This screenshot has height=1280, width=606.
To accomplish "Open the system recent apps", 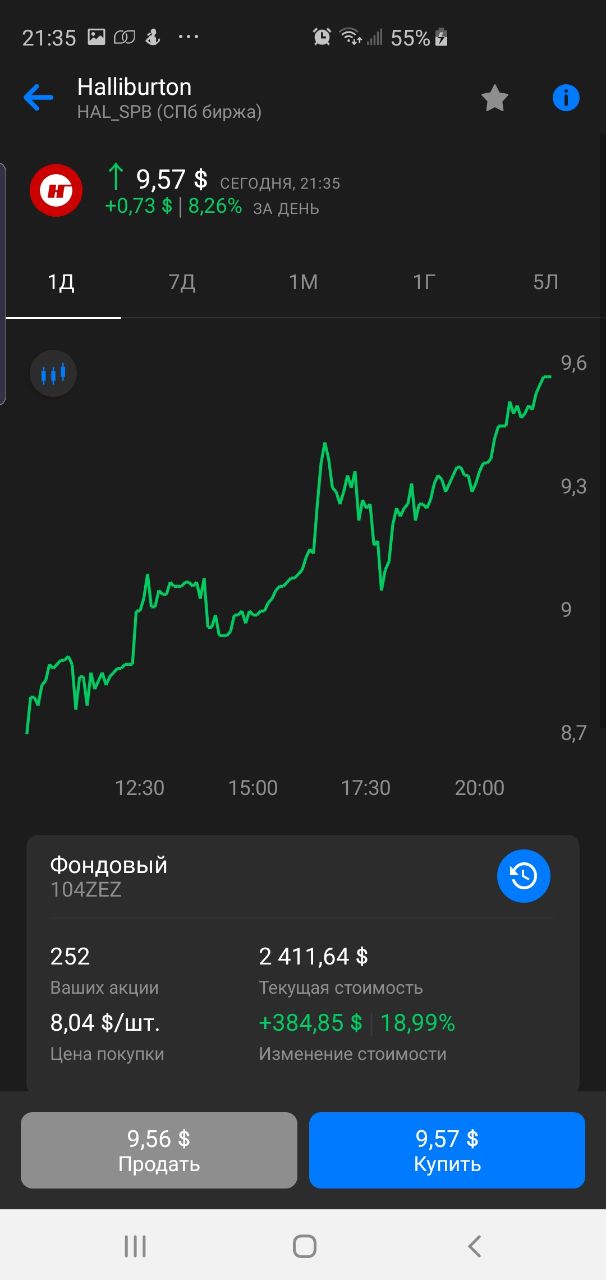I will point(135,1245).
